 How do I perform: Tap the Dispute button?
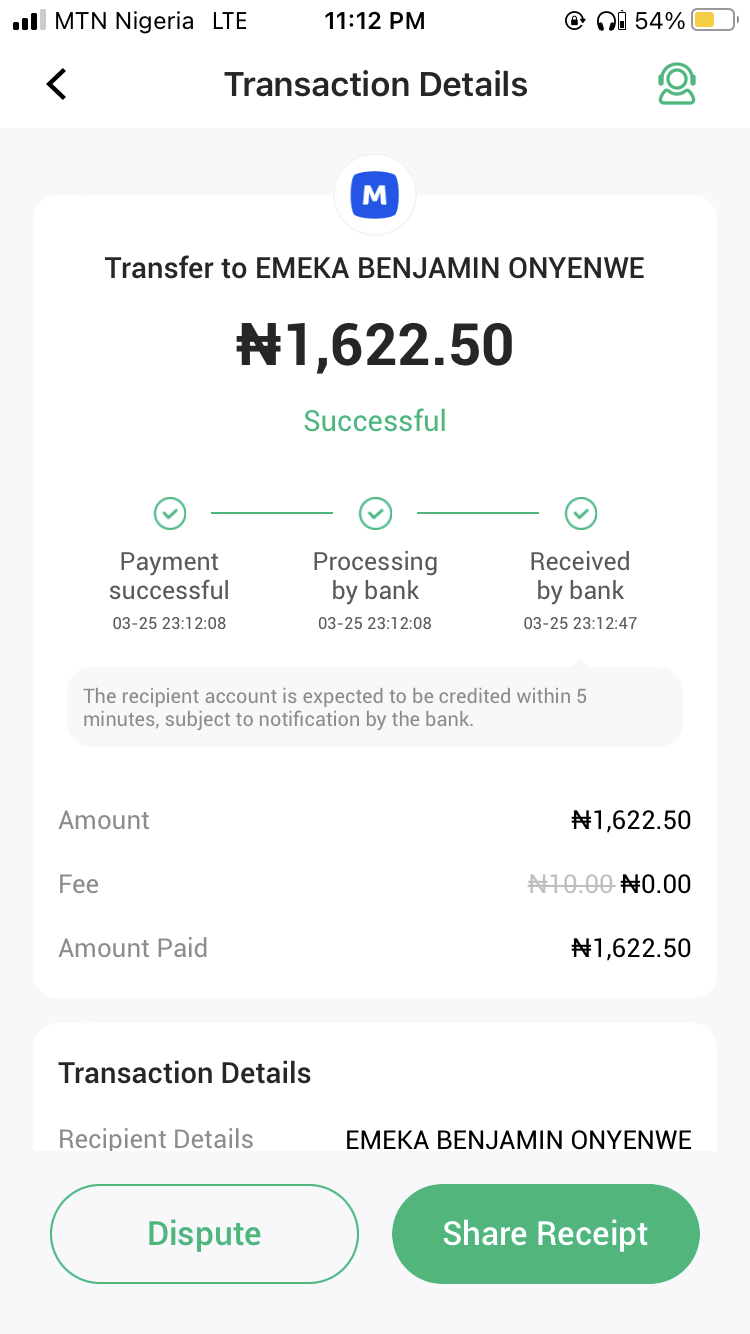[204, 1233]
